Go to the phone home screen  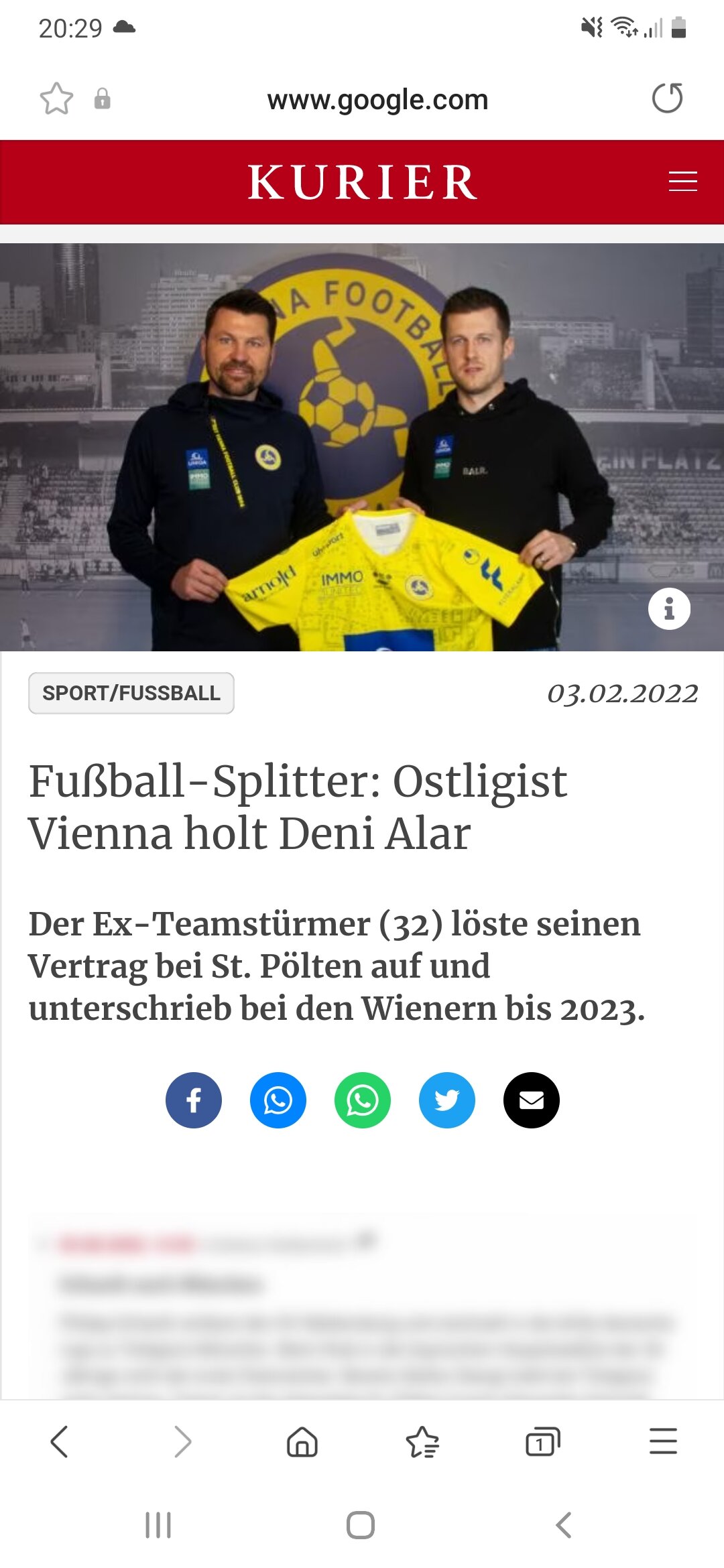click(361, 1525)
